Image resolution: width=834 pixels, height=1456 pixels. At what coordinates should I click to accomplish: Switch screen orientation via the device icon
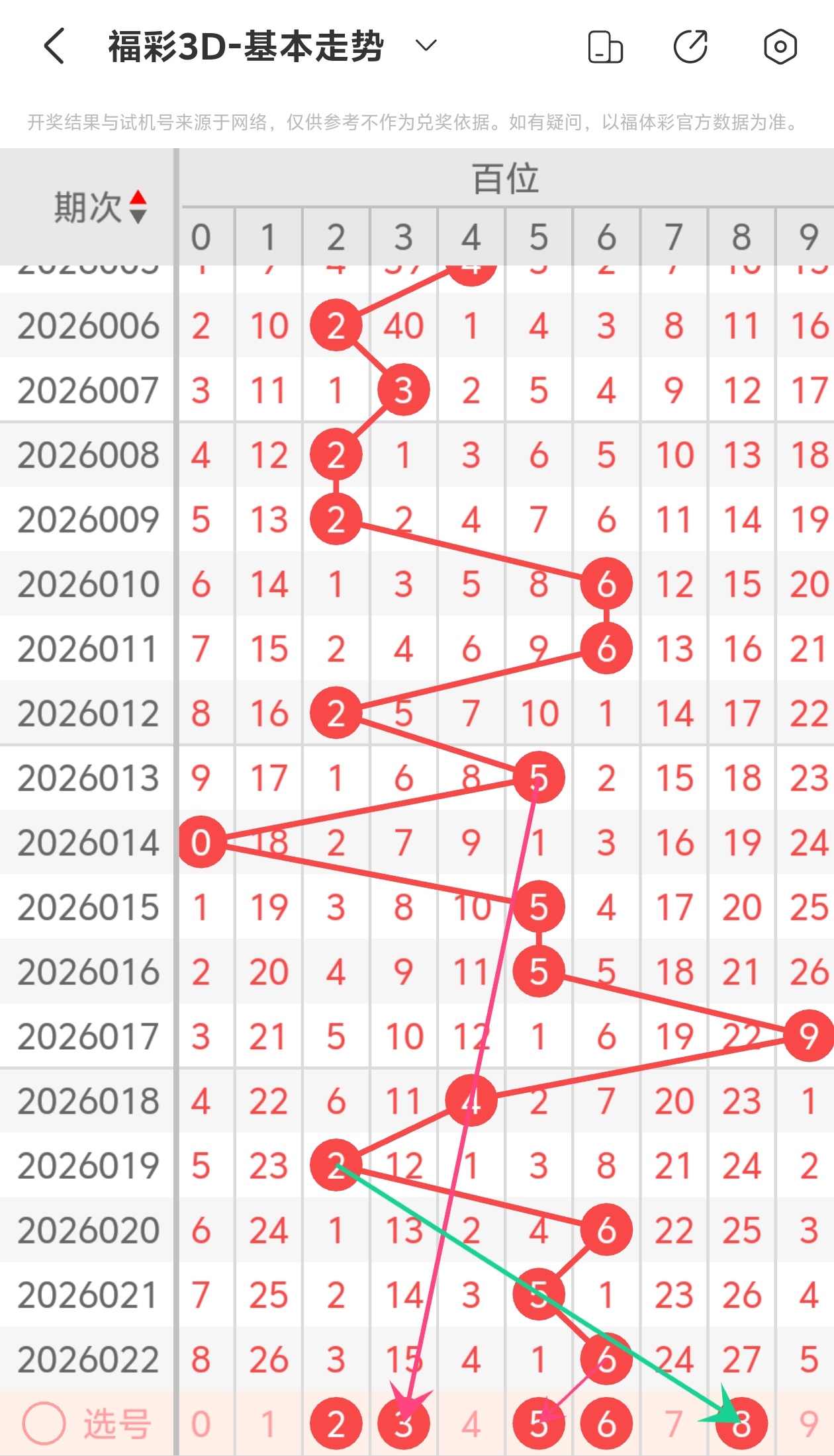point(605,47)
